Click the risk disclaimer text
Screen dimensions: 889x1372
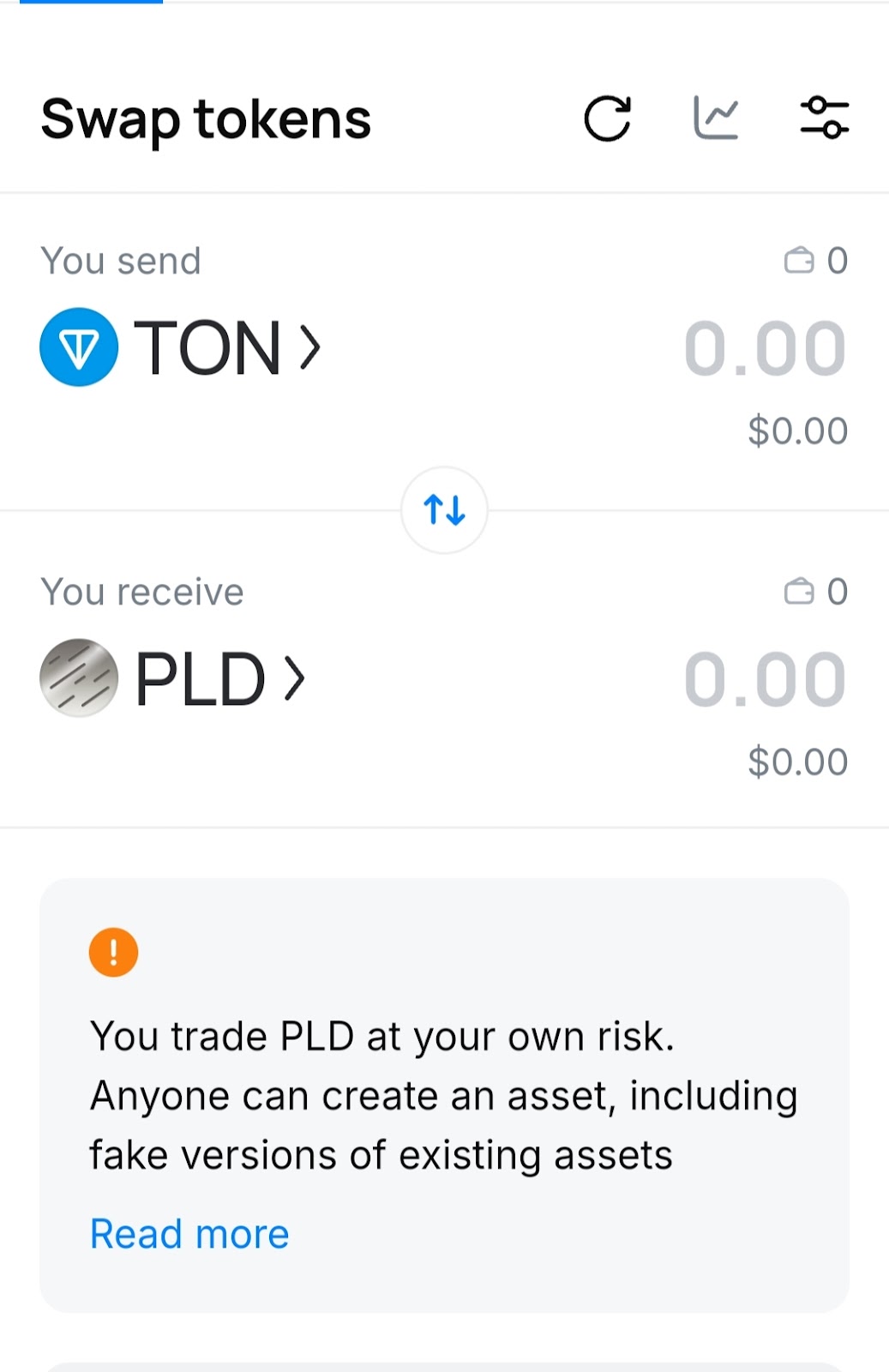pos(443,1094)
